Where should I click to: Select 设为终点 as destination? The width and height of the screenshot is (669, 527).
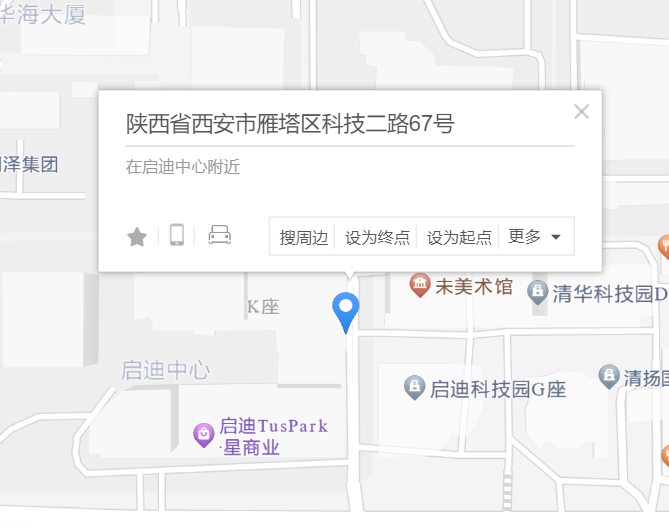pos(377,237)
